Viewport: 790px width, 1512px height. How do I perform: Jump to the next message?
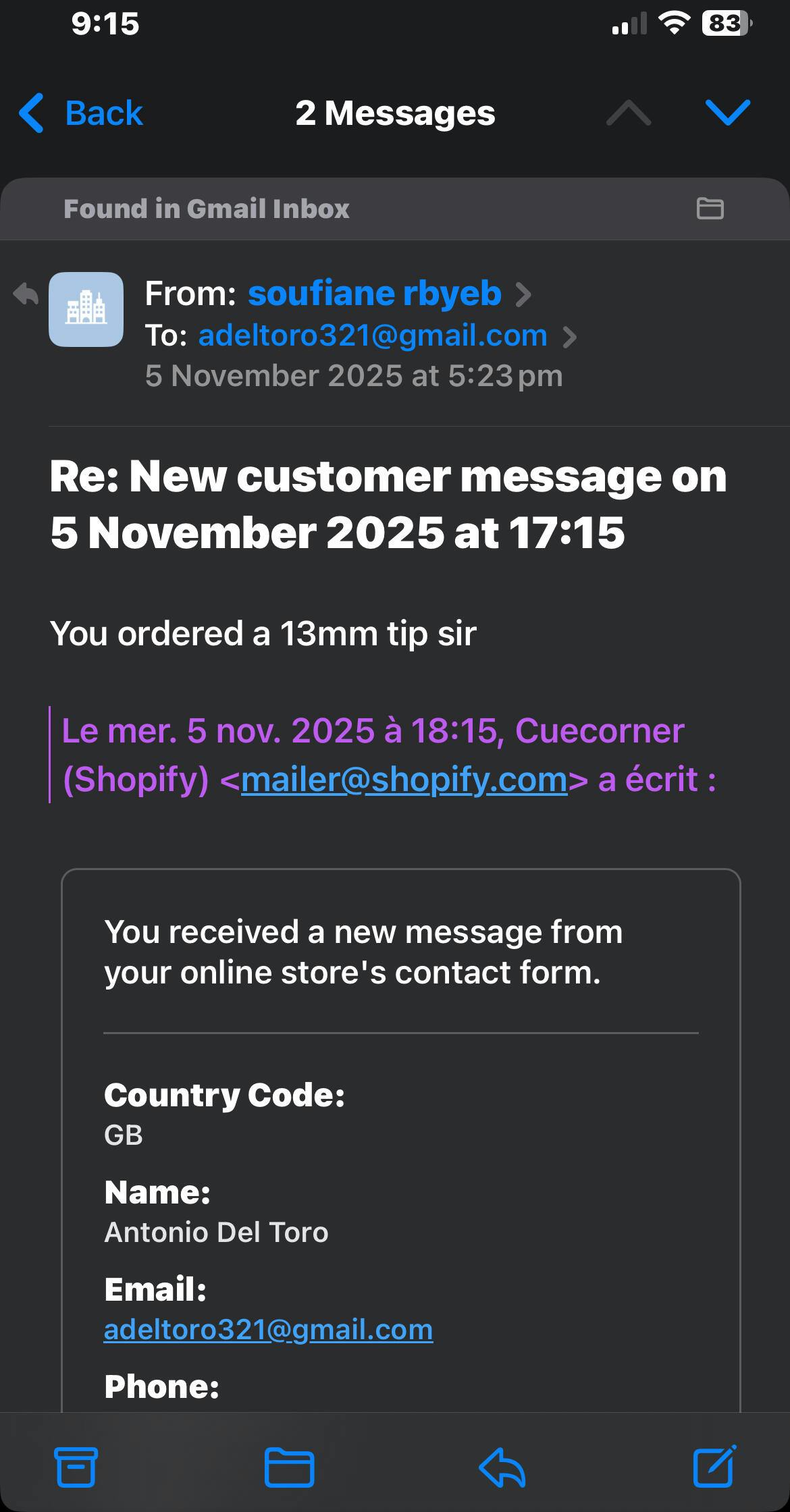pos(727,113)
